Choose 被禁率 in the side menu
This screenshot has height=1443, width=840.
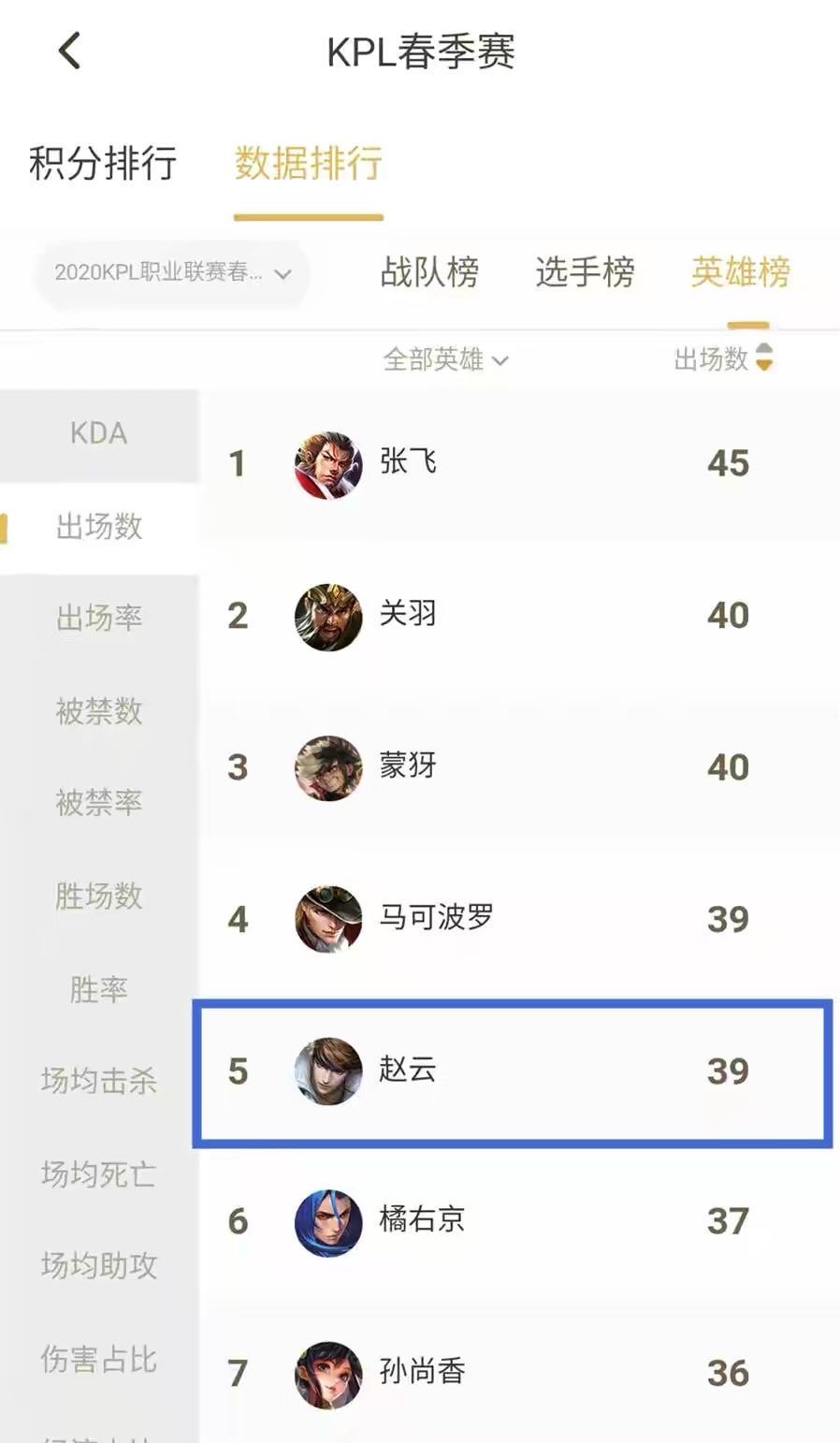click(x=98, y=803)
